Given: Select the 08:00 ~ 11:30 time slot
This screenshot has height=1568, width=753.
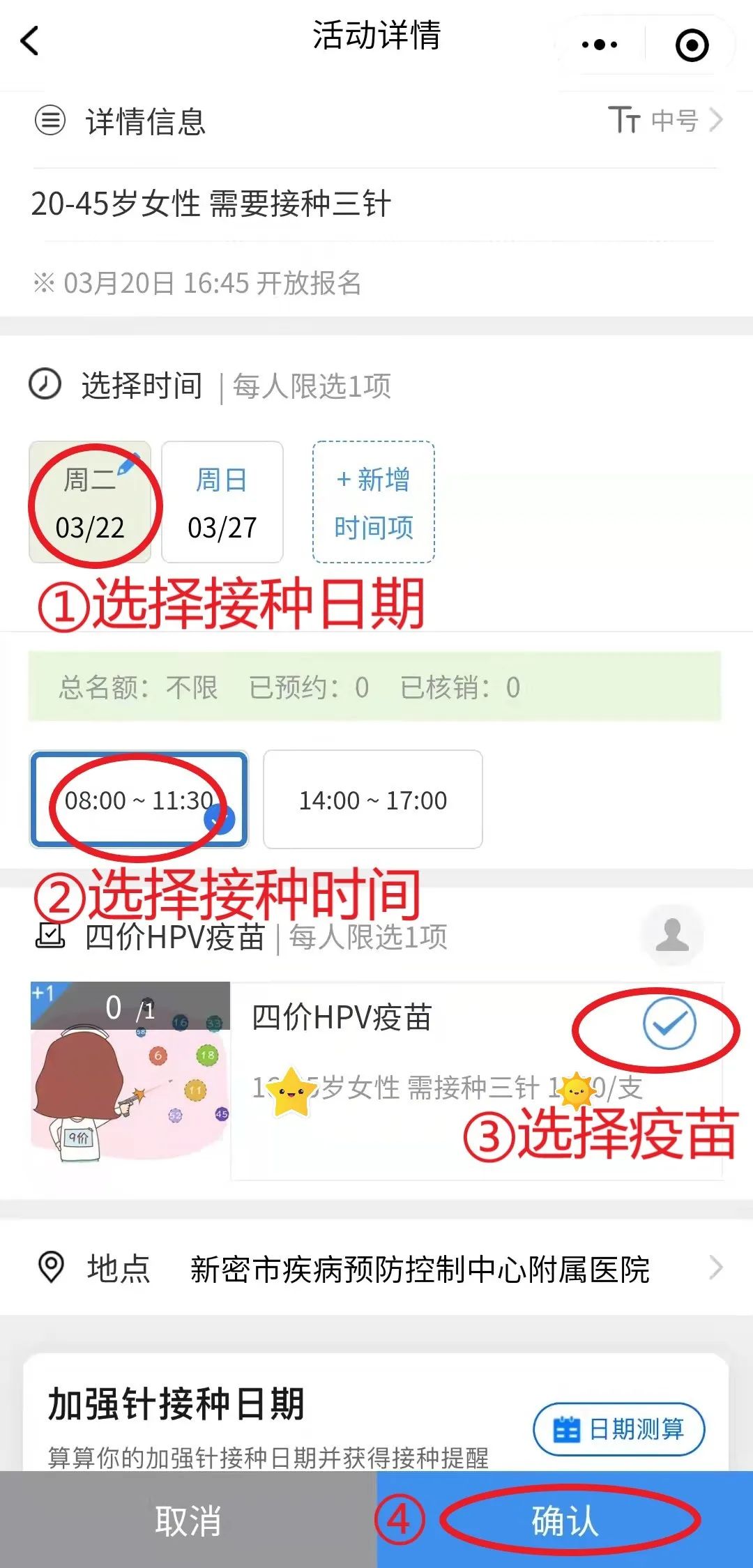Looking at the screenshot, I should (x=139, y=800).
